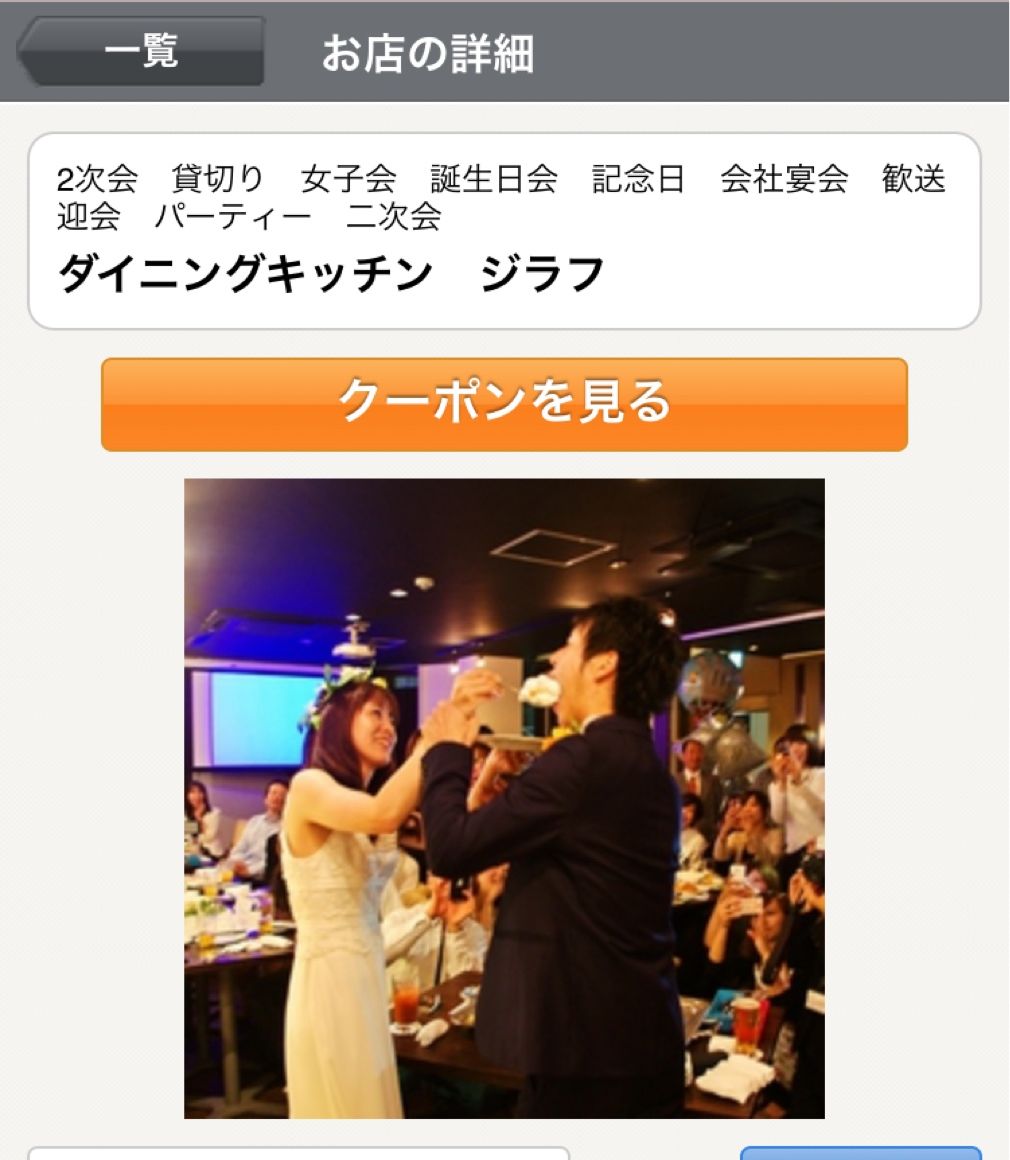Tap the クーポンを見る coupon button
This screenshot has width=1010, height=1160.
504,404
